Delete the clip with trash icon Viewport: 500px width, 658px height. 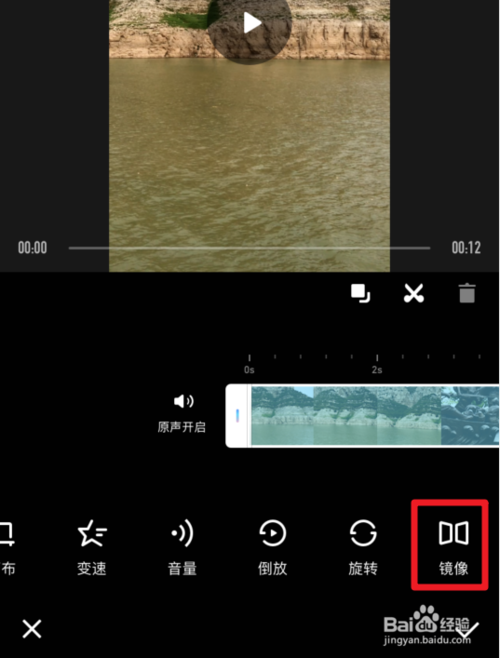click(x=467, y=293)
